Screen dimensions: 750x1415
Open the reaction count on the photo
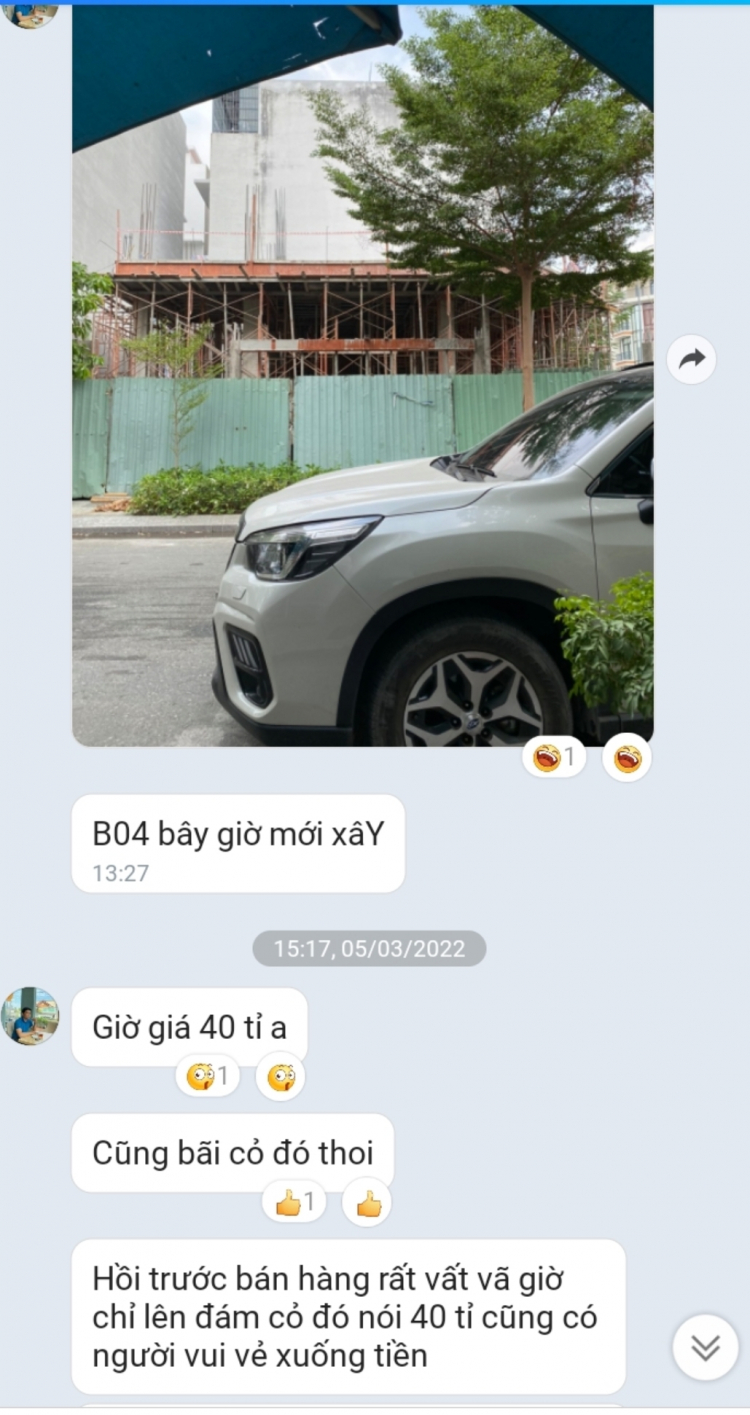pos(555,757)
